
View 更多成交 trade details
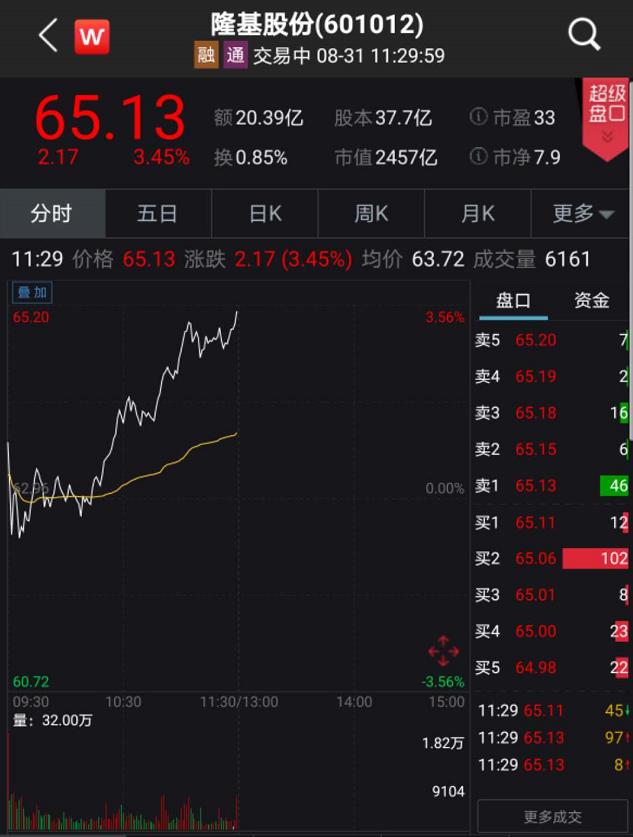(552, 817)
